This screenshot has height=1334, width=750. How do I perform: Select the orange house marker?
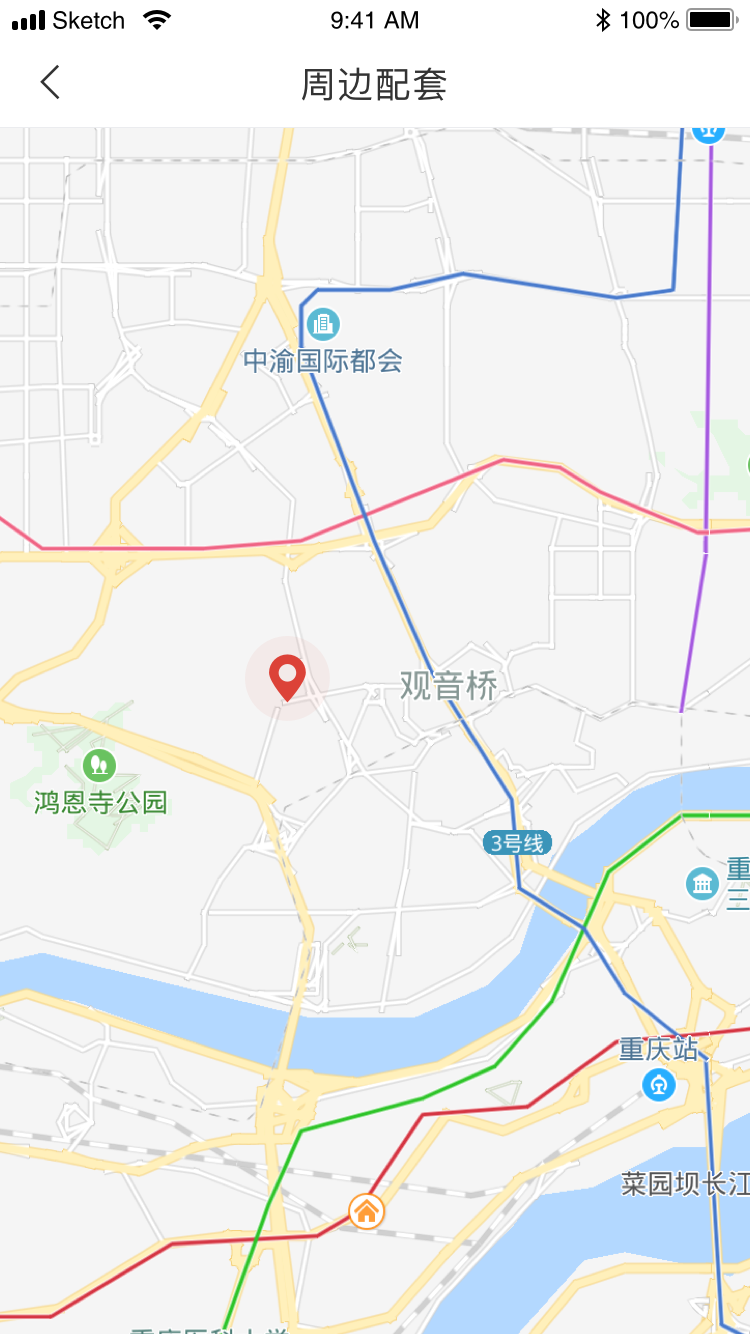pyautogui.click(x=367, y=1212)
